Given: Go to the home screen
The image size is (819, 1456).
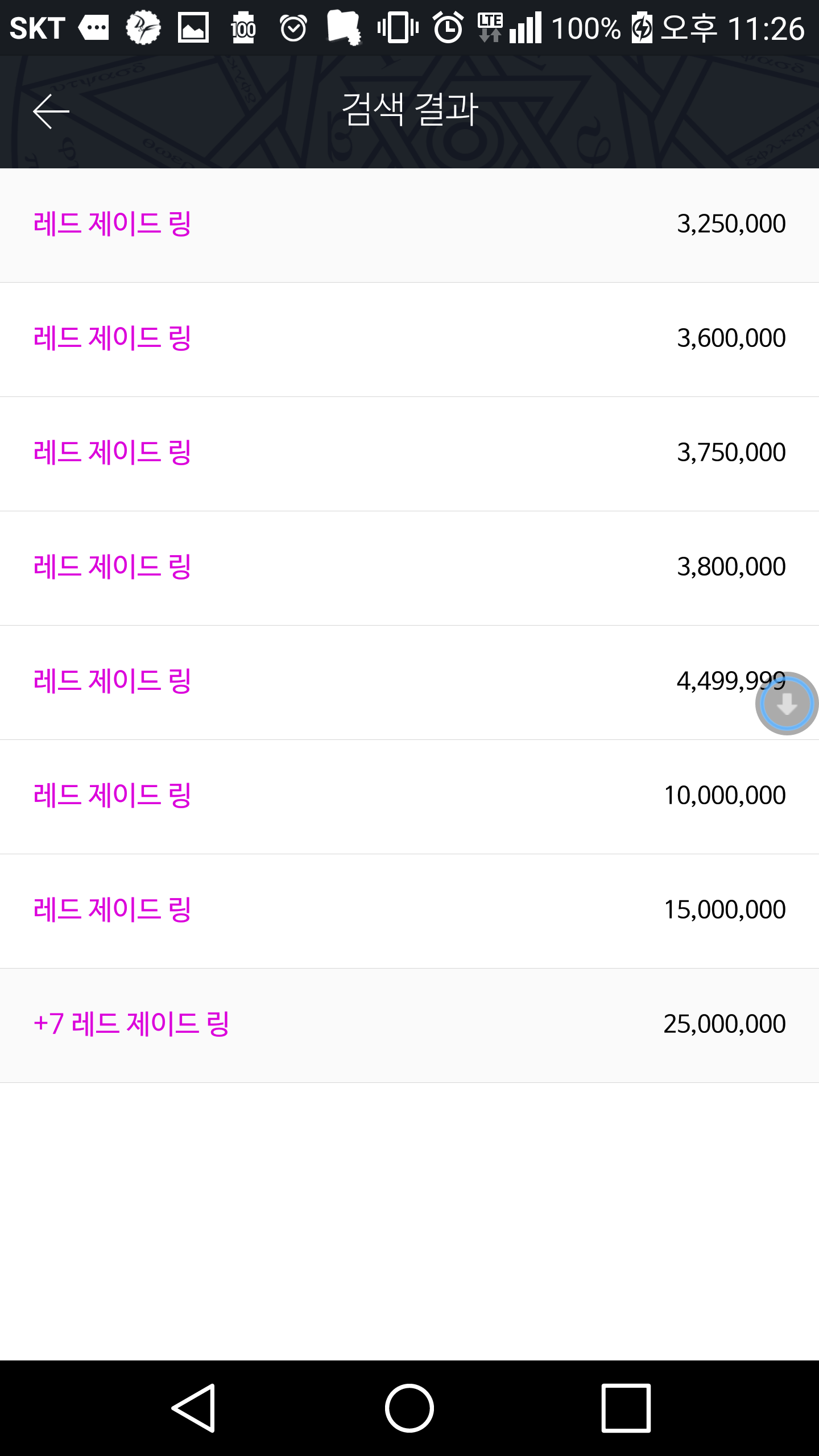Looking at the screenshot, I should tap(409, 1408).
